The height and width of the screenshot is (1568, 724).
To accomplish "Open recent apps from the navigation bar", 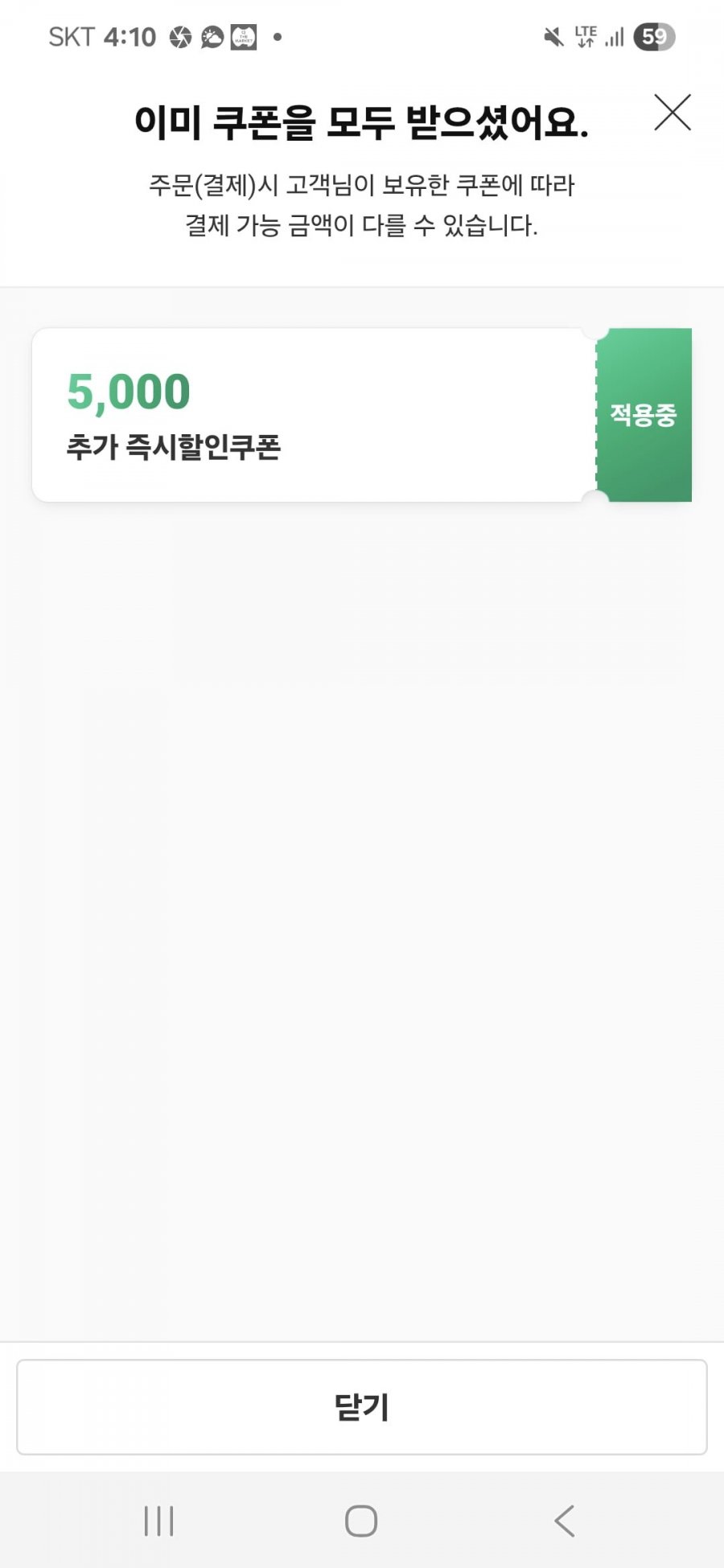I will pyautogui.click(x=158, y=1521).
